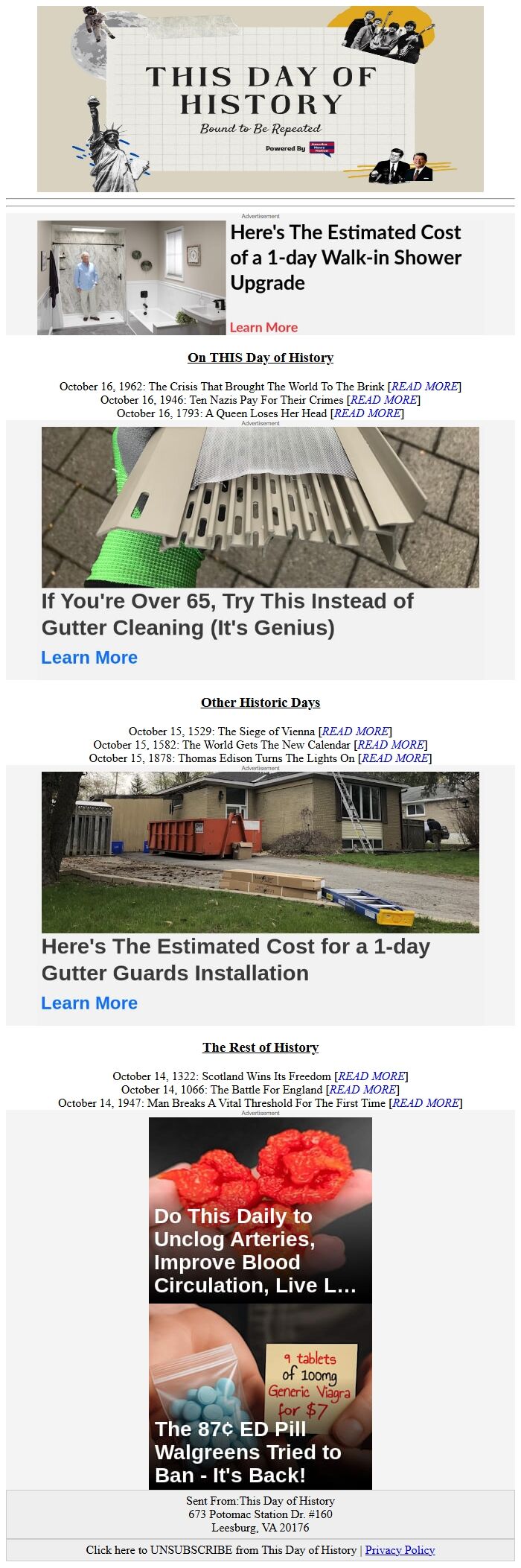Open READ MORE for Ten Nazis 1946
Viewport: 521px width, 1568px height.
point(383,399)
